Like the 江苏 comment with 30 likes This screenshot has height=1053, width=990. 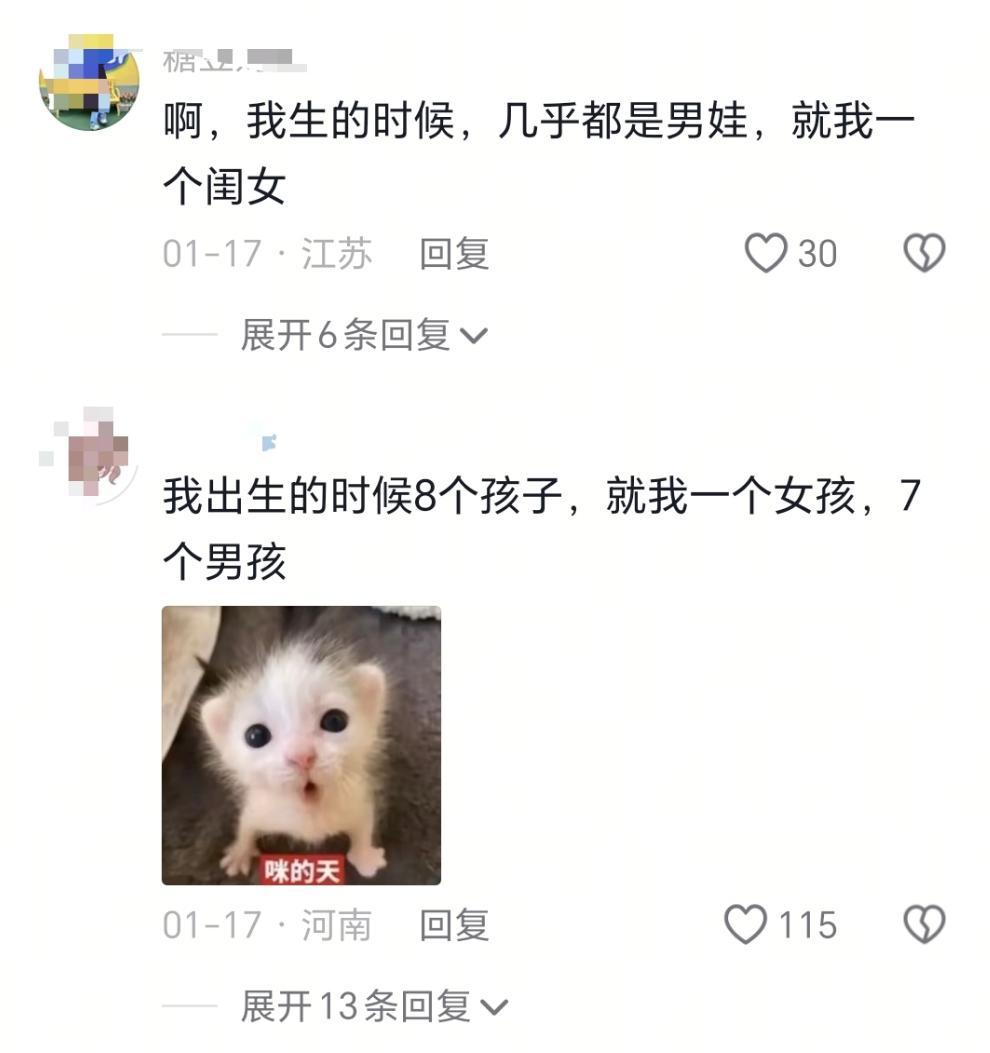[x=767, y=253]
